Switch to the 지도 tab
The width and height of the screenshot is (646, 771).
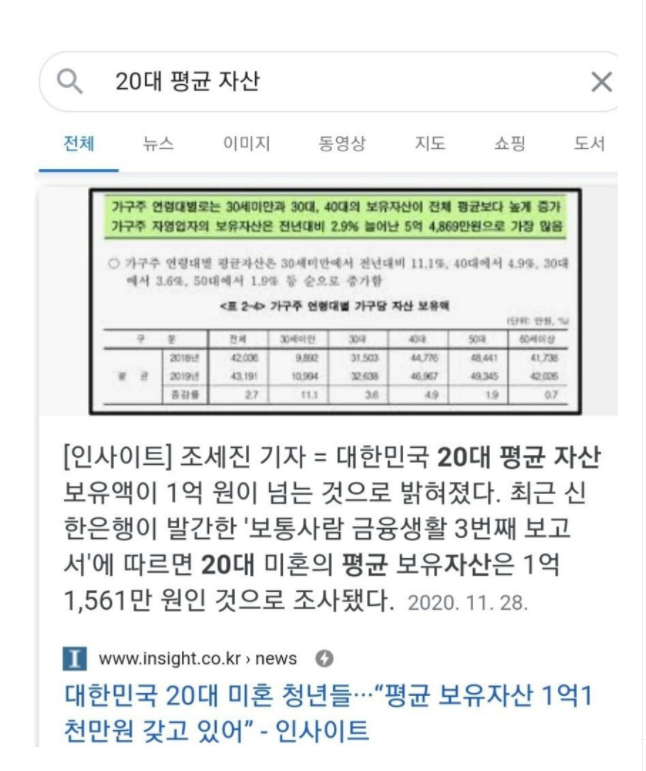(430, 144)
